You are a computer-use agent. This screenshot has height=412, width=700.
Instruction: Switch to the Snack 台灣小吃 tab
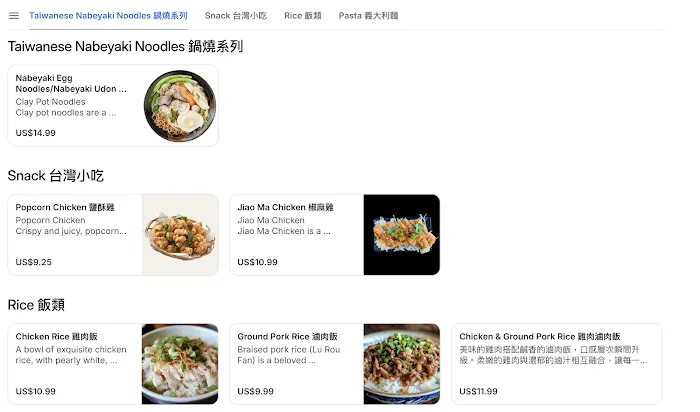coord(235,16)
